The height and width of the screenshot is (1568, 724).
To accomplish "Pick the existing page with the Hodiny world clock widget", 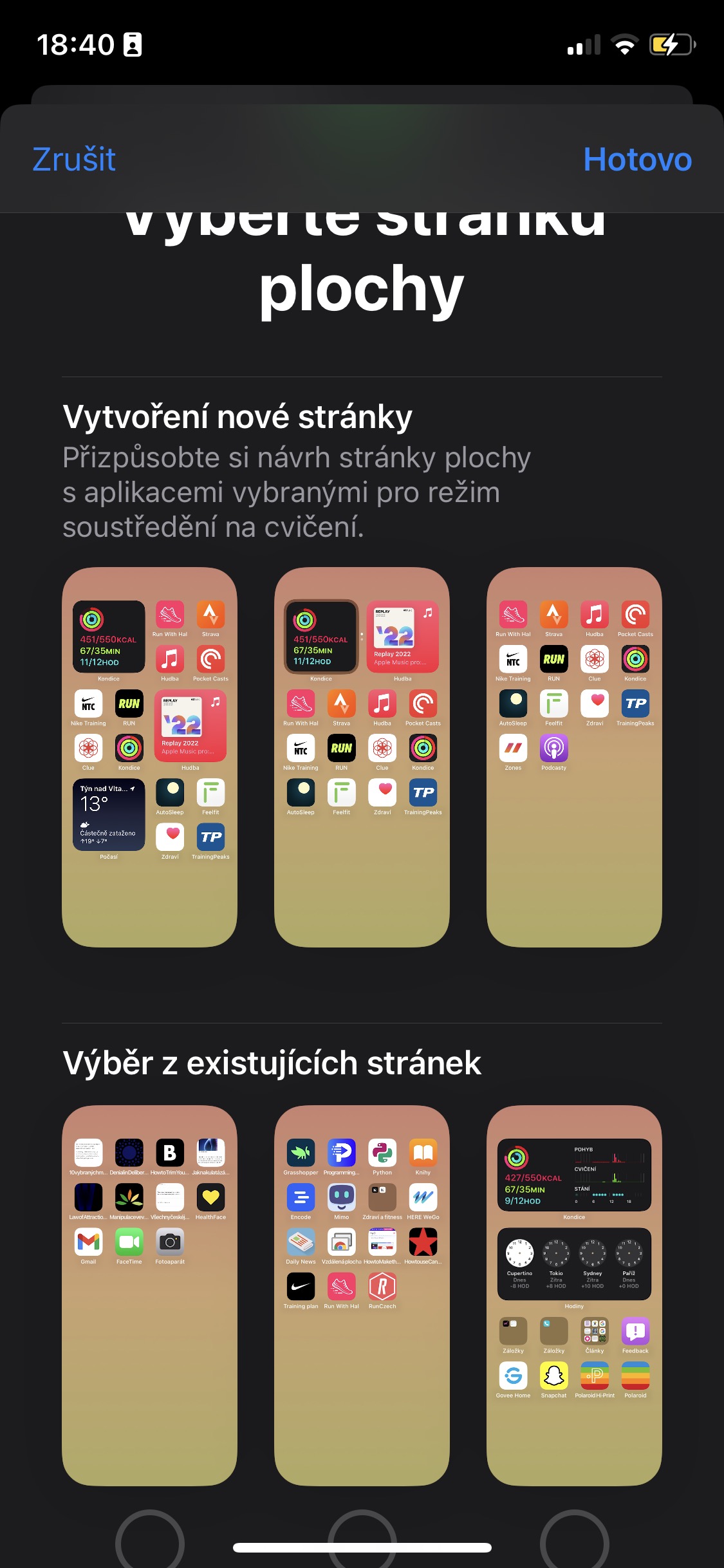I will coord(574,1294).
